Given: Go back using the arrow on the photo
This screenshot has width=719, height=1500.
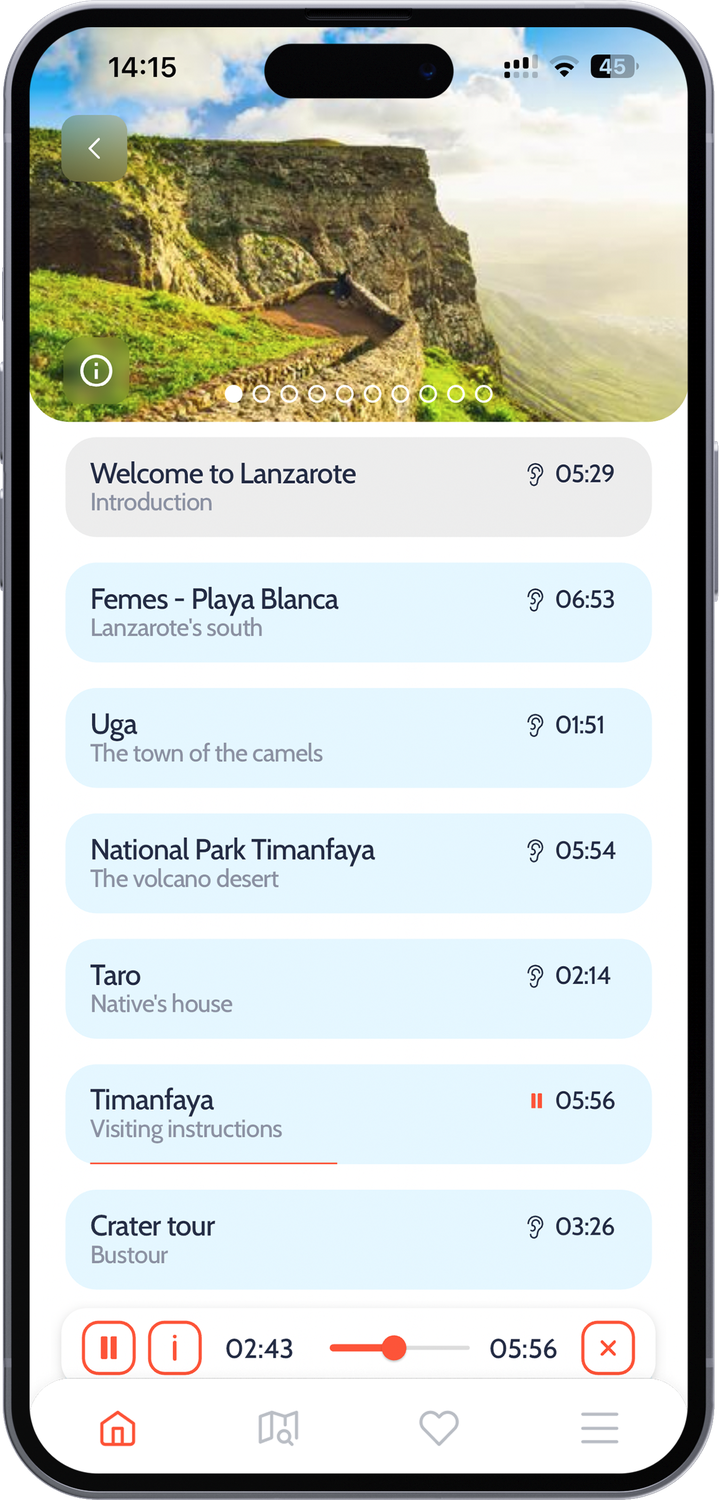Looking at the screenshot, I should (x=95, y=149).
